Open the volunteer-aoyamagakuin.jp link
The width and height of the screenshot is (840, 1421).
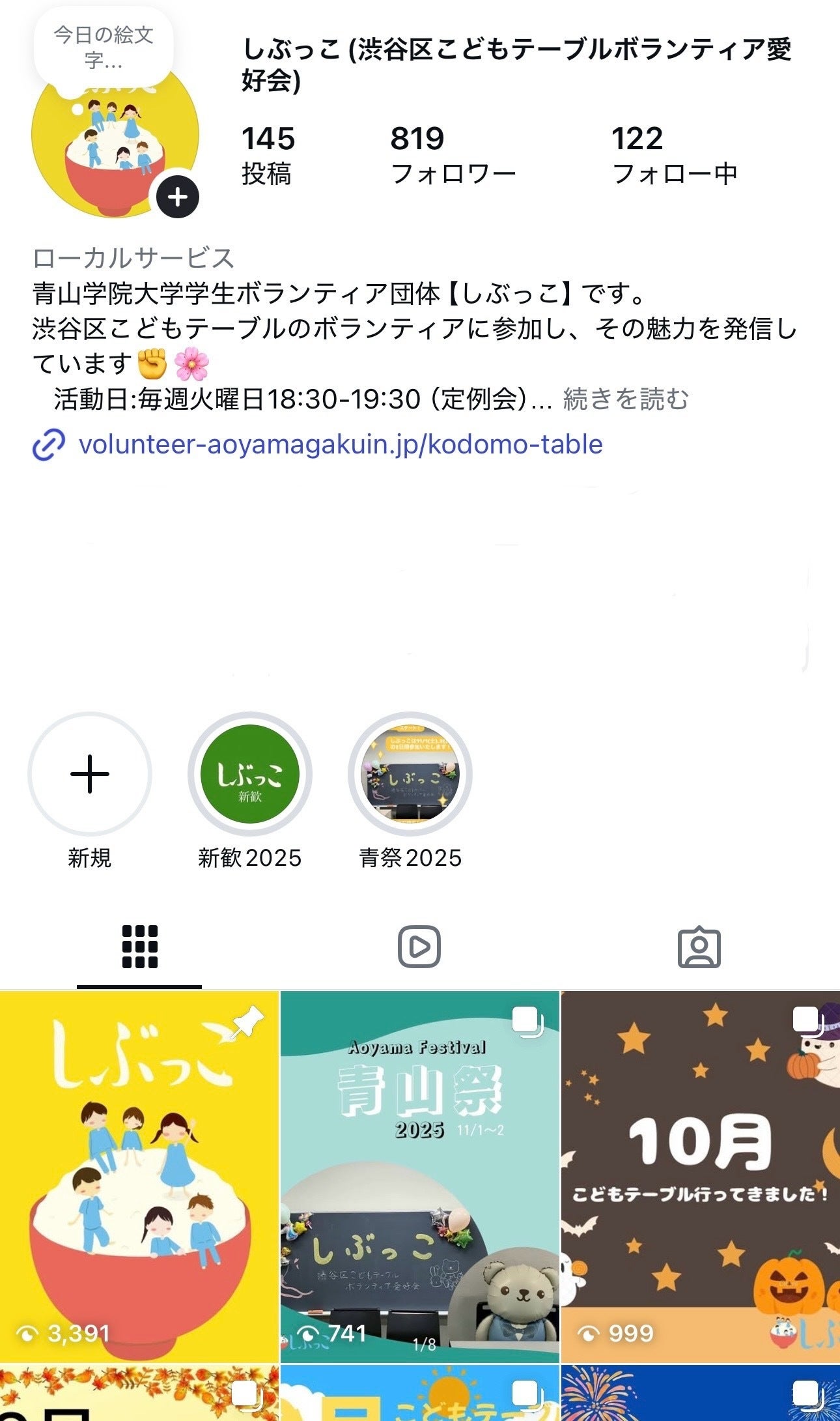pos(340,444)
